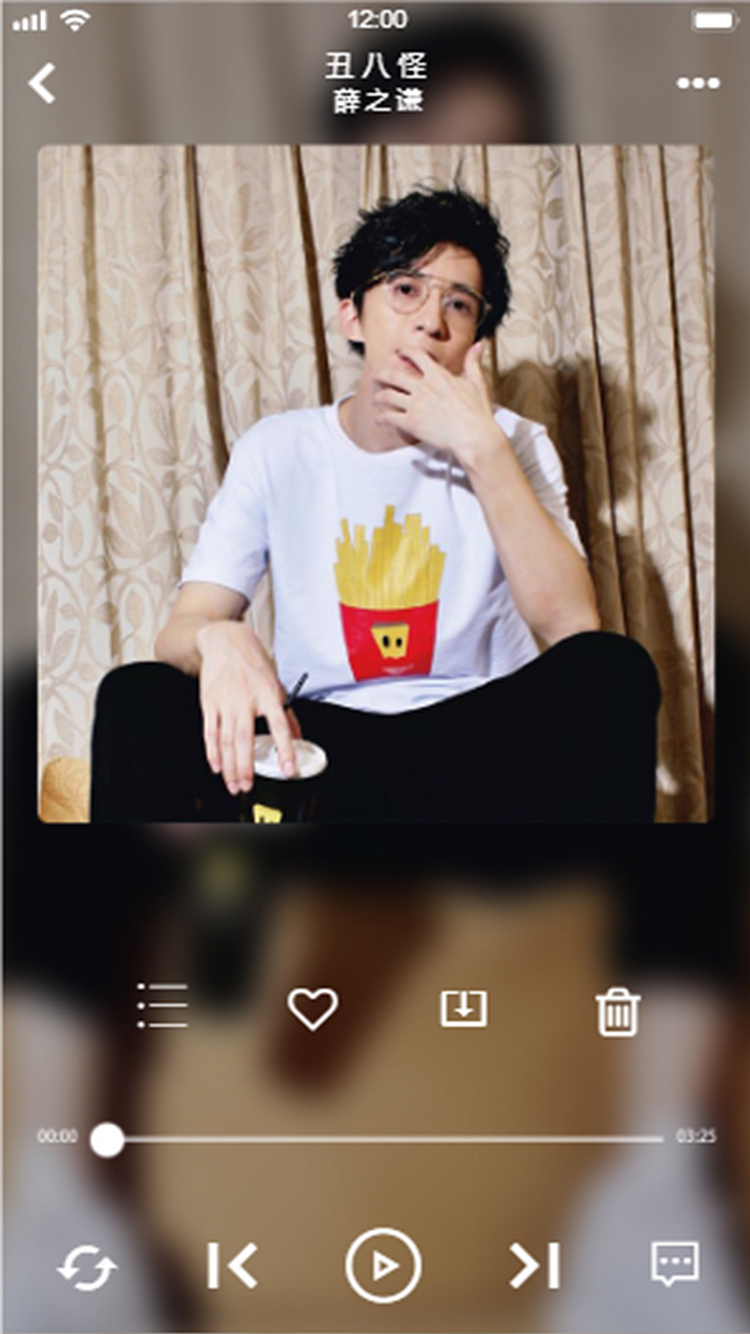Delete the song using the trash icon
The height and width of the screenshot is (1334, 750).
pyautogui.click(x=617, y=1008)
